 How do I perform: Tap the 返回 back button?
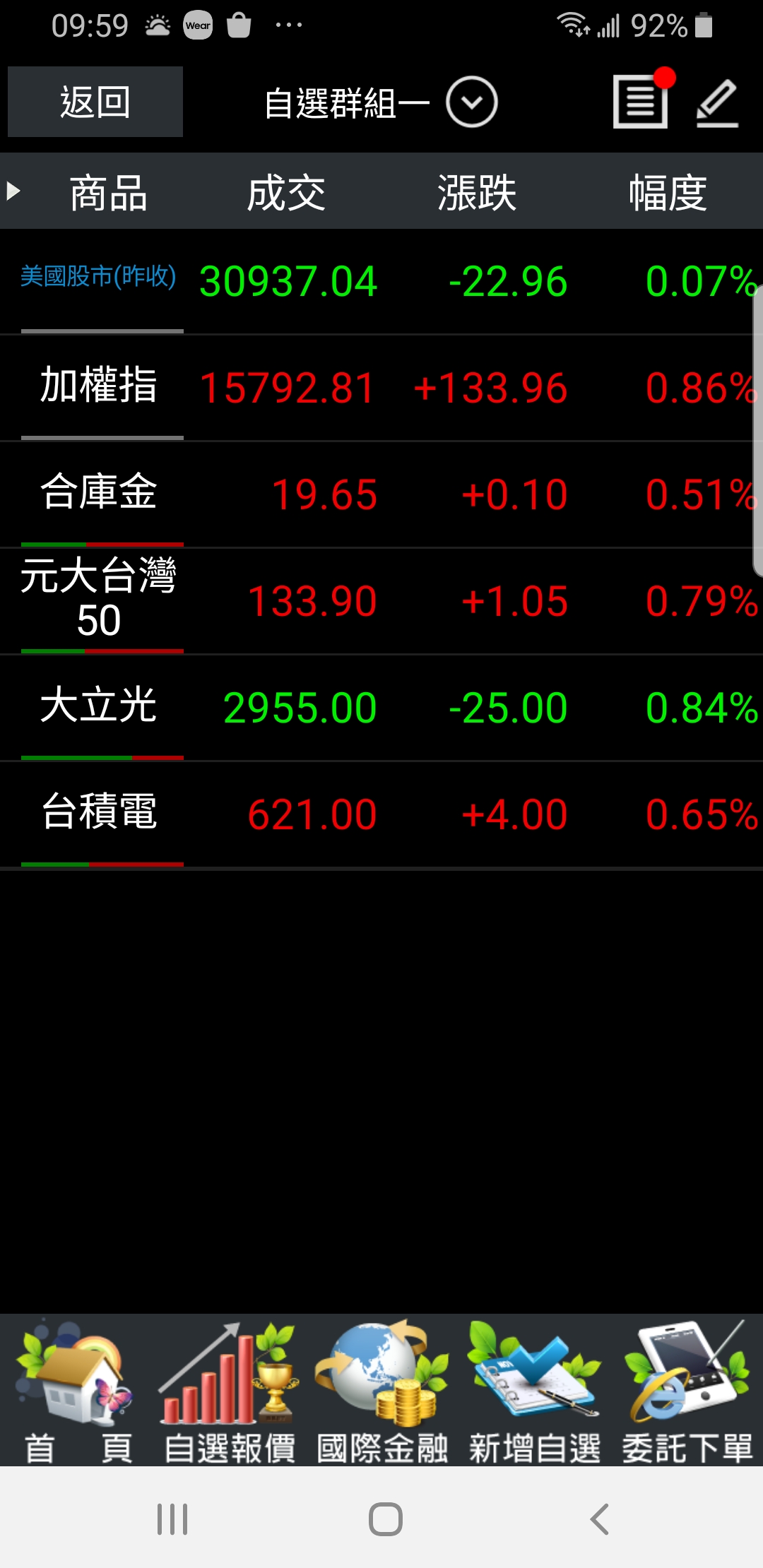pyautogui.click(x=95, y=102)
